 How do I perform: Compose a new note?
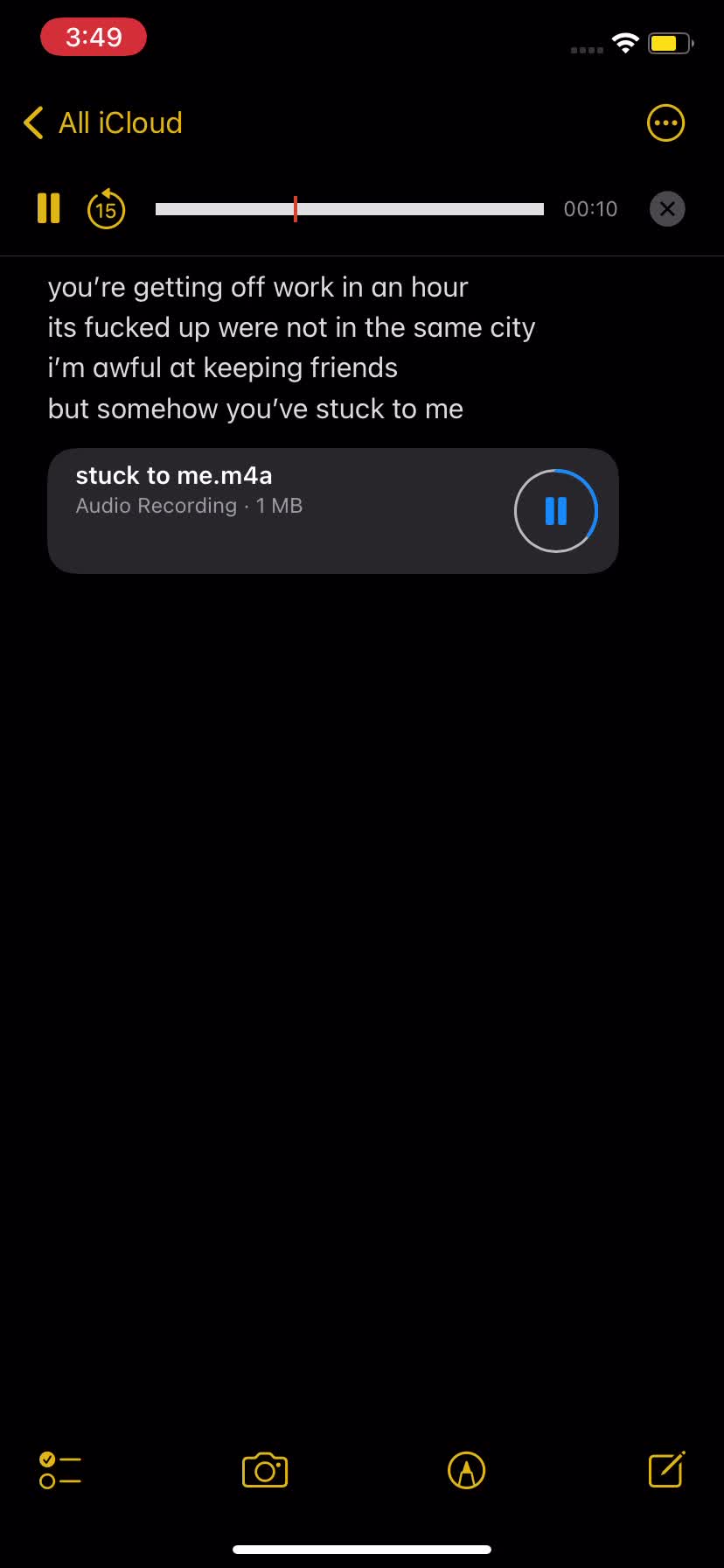pyautogui.click(x=666, y=1469)
